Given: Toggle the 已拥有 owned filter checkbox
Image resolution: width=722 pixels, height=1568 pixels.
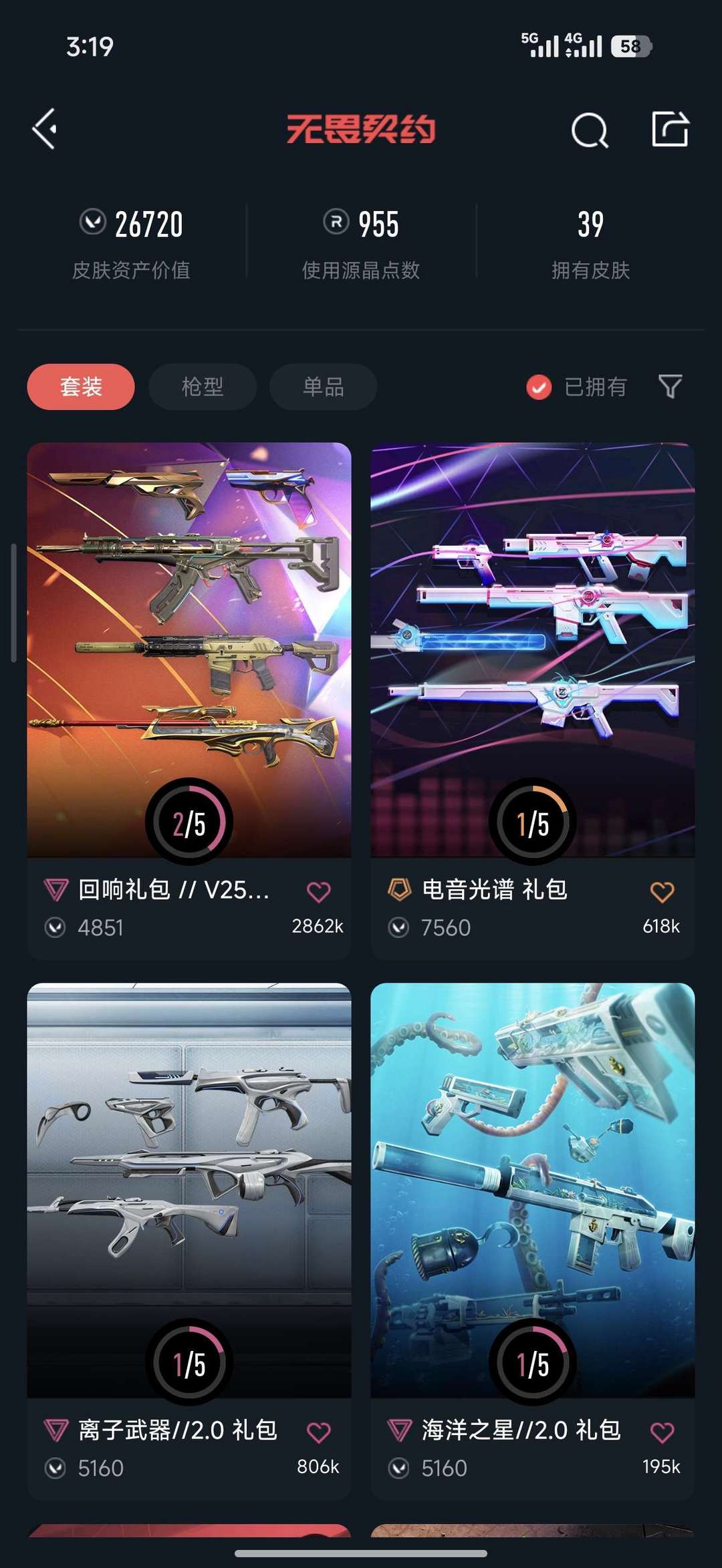Looking at the screenshot, I should click(x=539, y=387).
